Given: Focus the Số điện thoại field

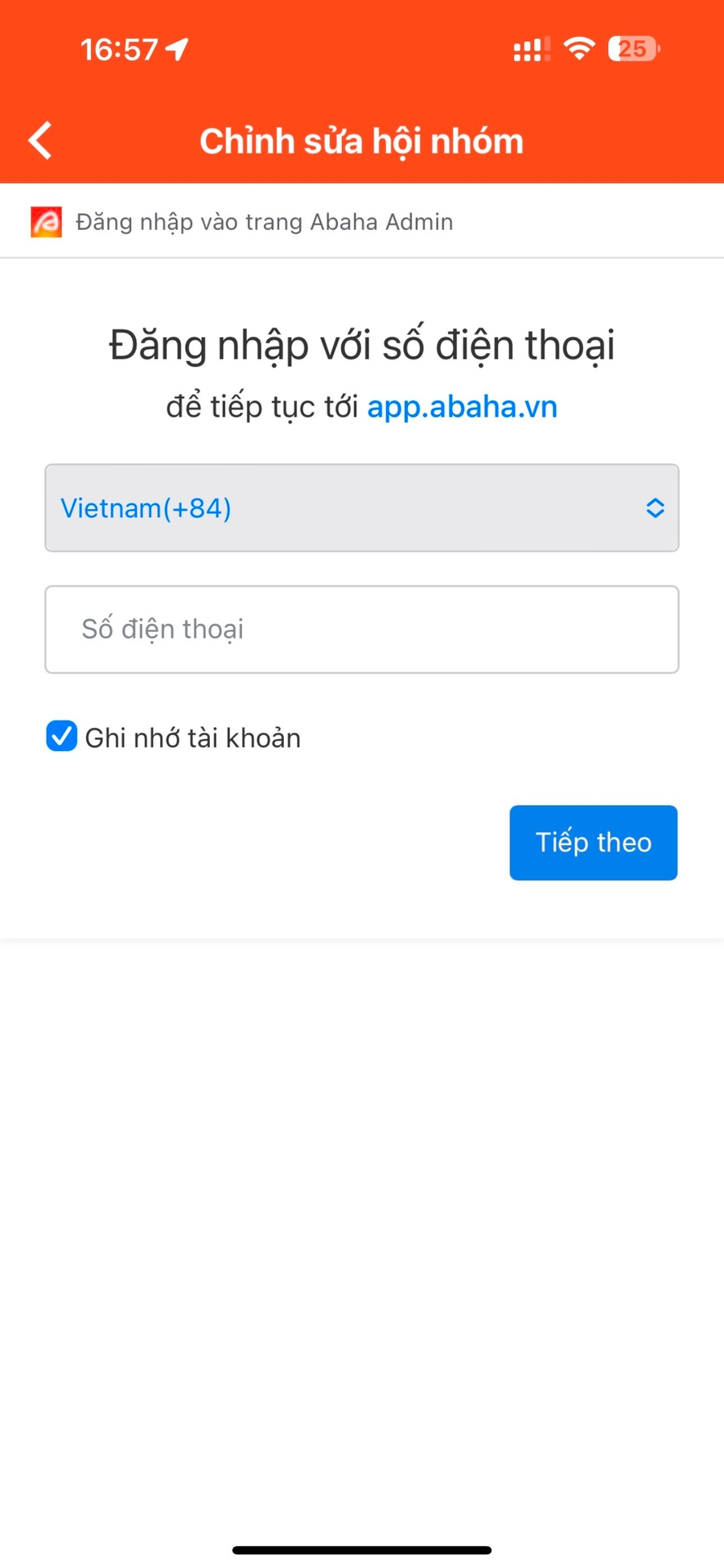Looking at the screenshot, I should (361, 630).
